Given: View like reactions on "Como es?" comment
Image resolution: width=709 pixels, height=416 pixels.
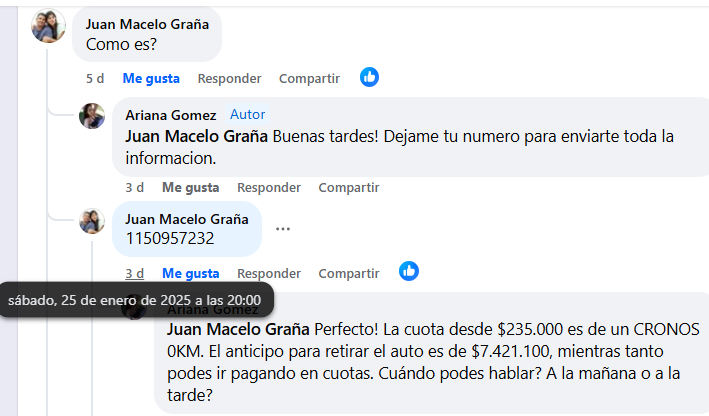Looking at the screenshot, I should (x=369, y=77).
